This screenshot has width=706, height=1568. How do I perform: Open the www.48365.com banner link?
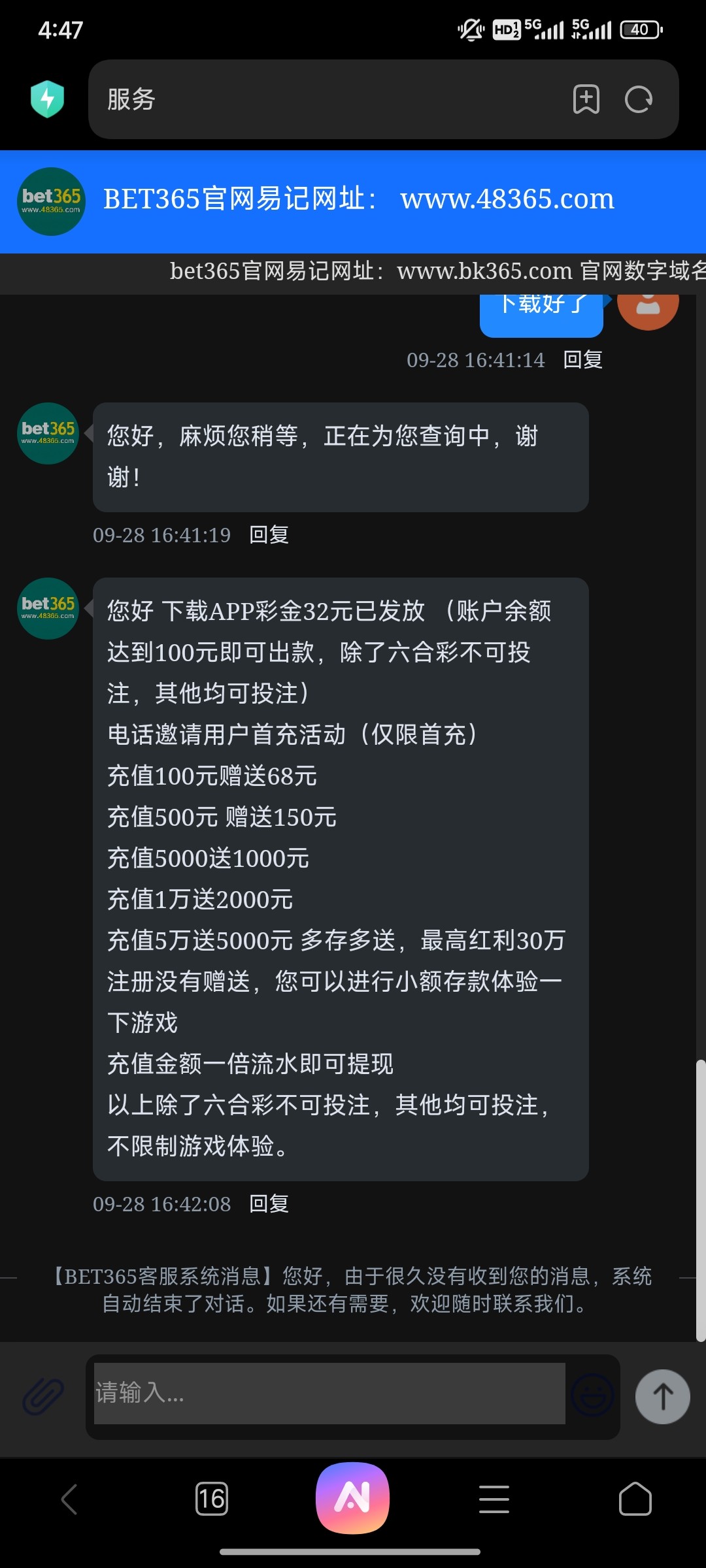507,199
